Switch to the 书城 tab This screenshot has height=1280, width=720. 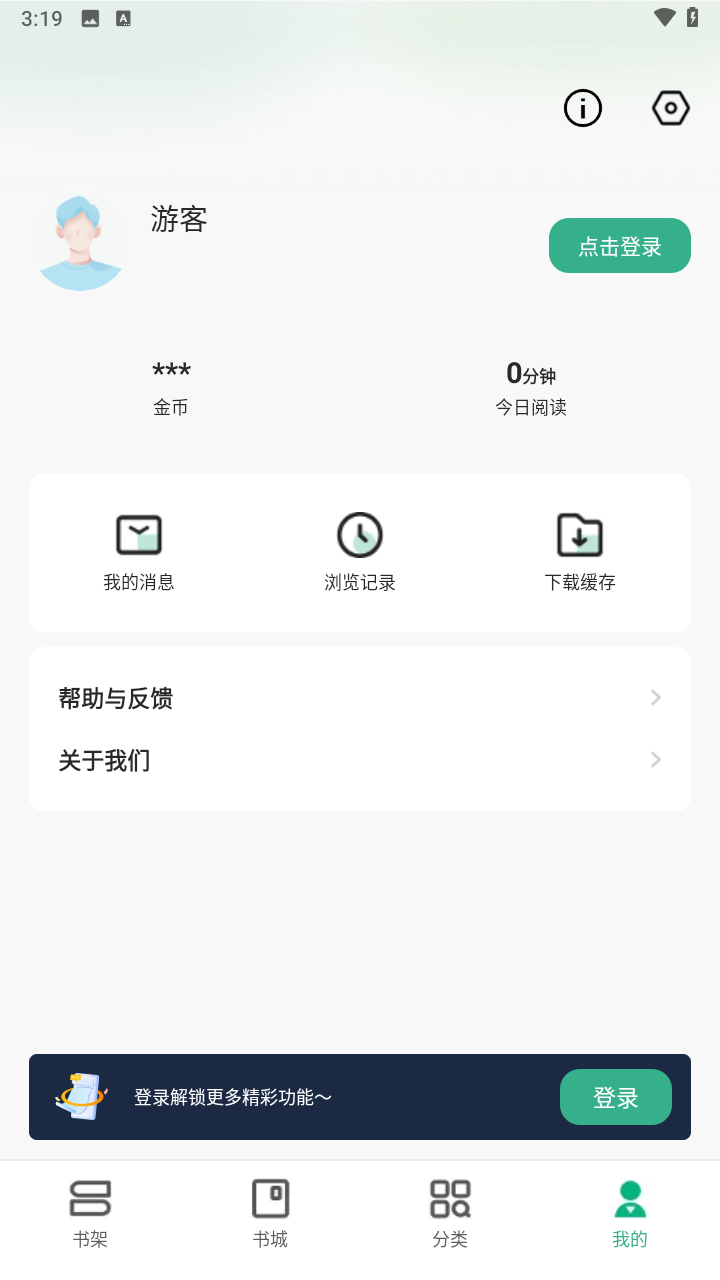click(x=270, y=1213)
